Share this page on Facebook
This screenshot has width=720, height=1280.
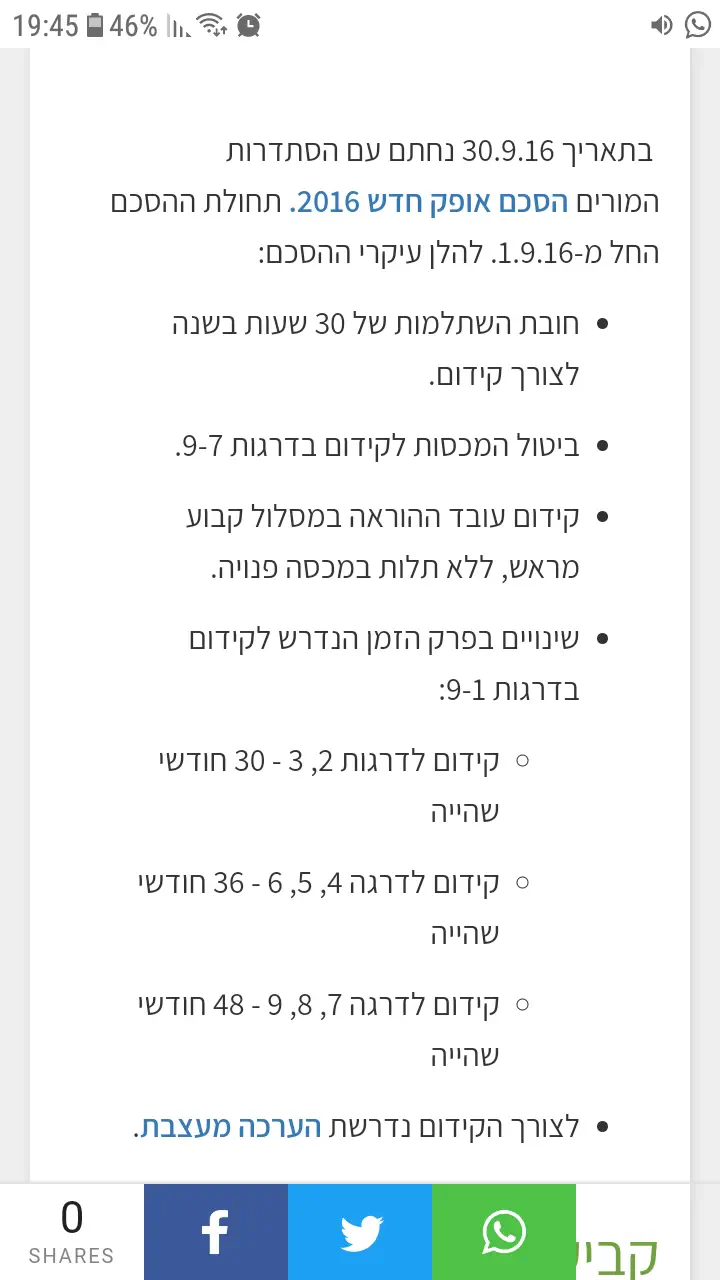coord(216,1232)
